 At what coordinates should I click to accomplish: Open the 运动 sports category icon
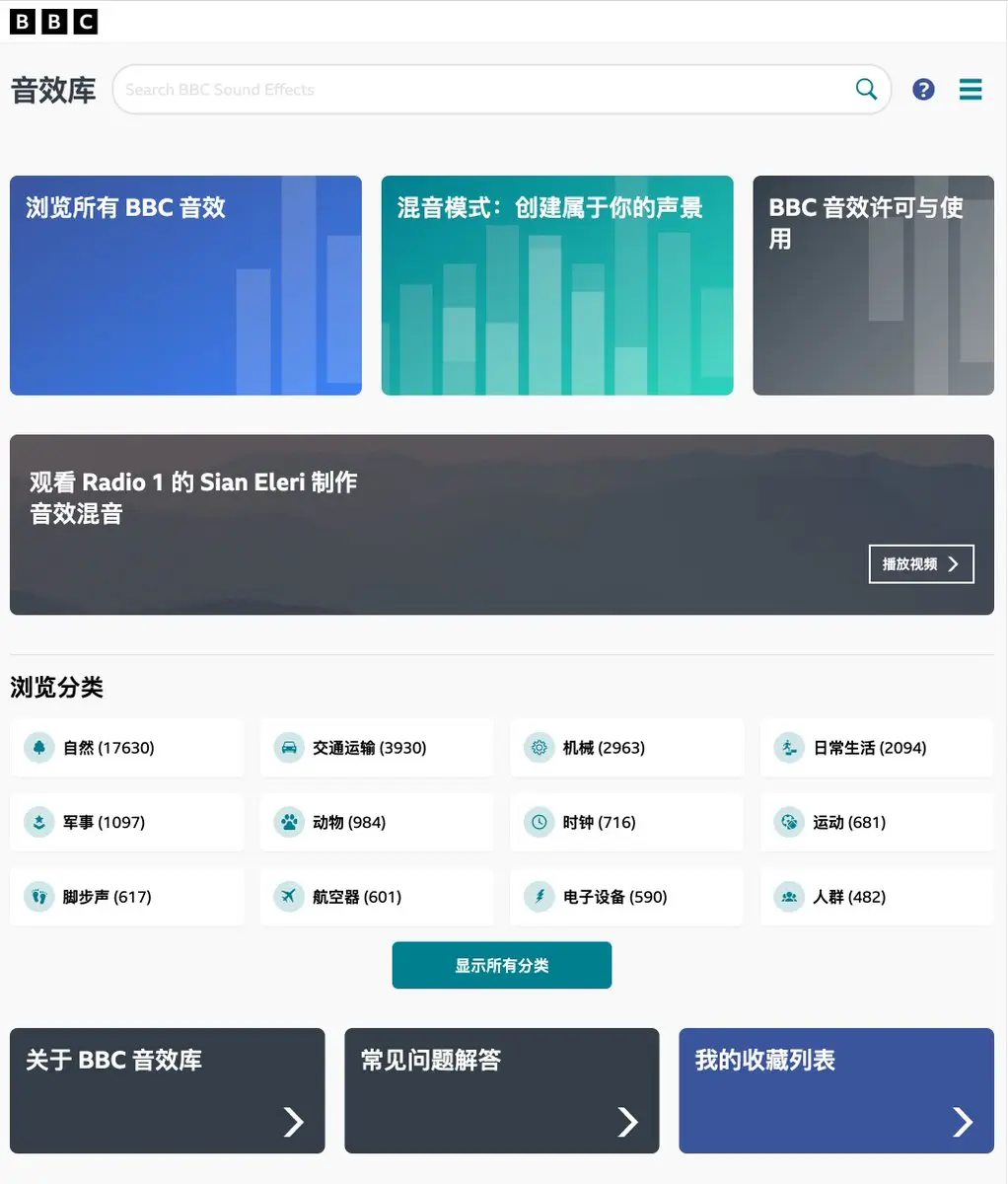(x=789, y=822)
